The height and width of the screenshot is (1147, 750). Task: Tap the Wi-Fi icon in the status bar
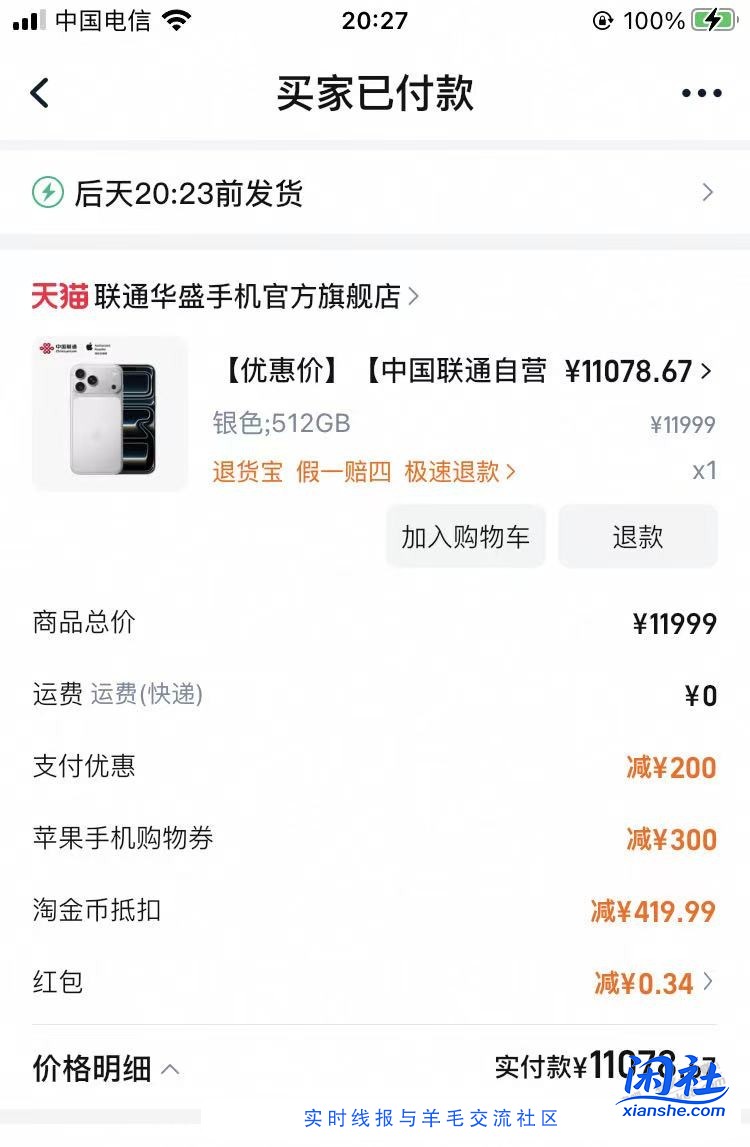174,19
